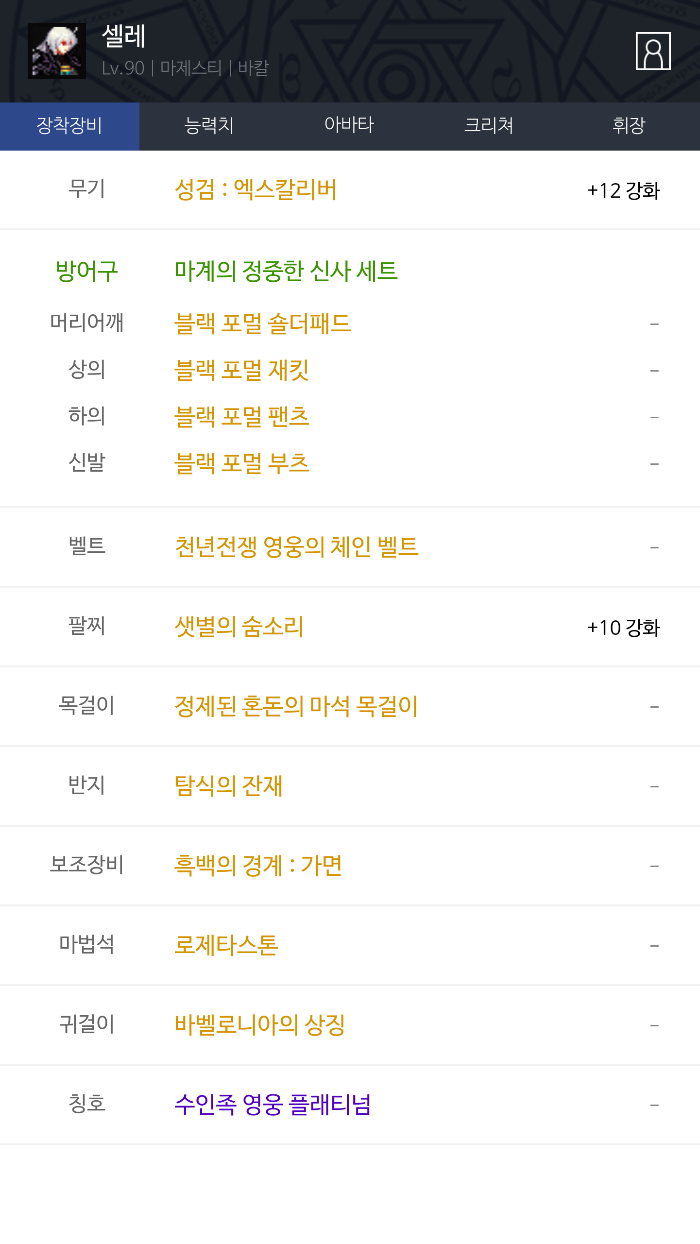Screen dimensions: 700x1244
Task: View the 마계의 정중한 신사 세트 armor set
Action: click(286, 271)
